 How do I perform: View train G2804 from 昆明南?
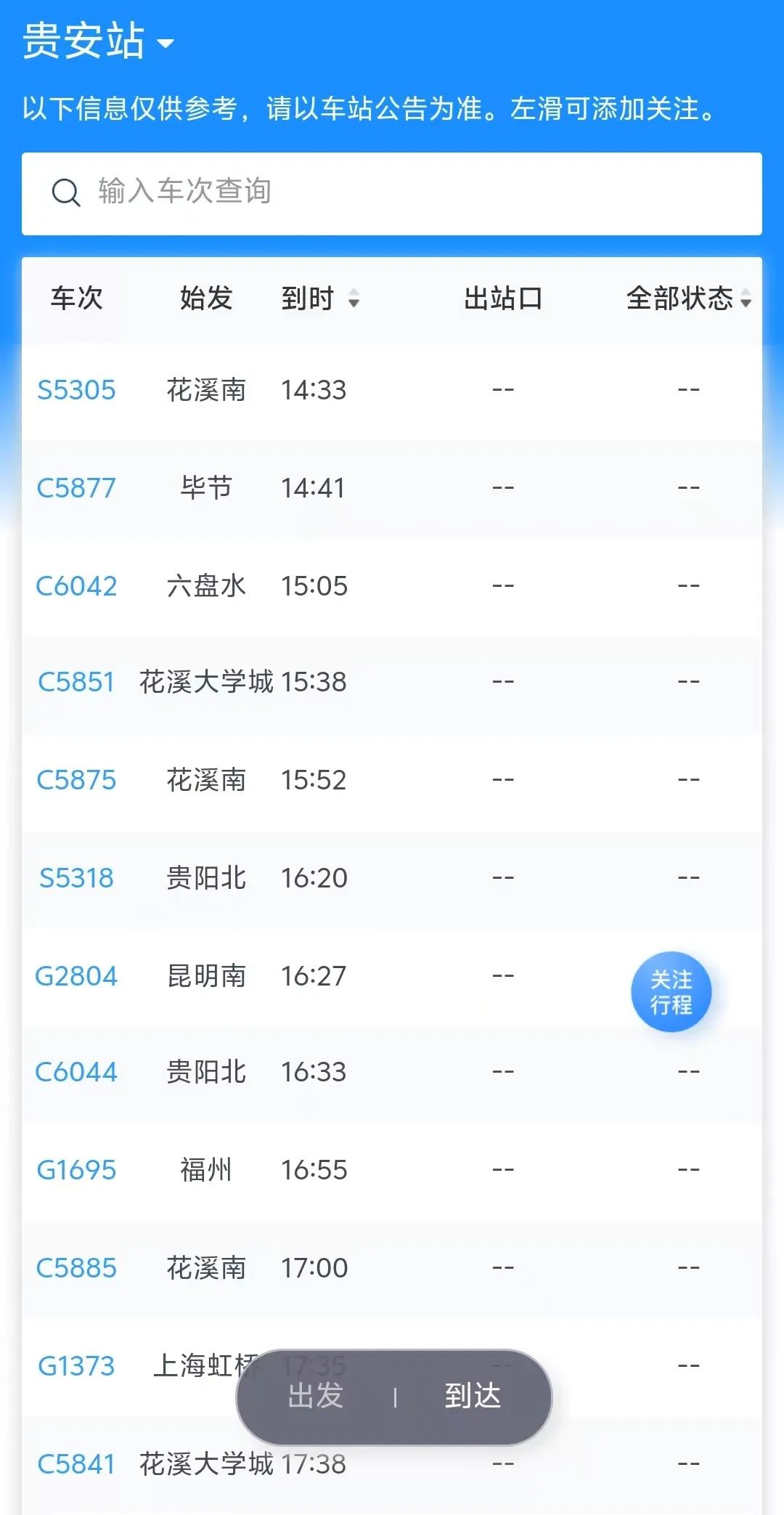tap(76, 976)
